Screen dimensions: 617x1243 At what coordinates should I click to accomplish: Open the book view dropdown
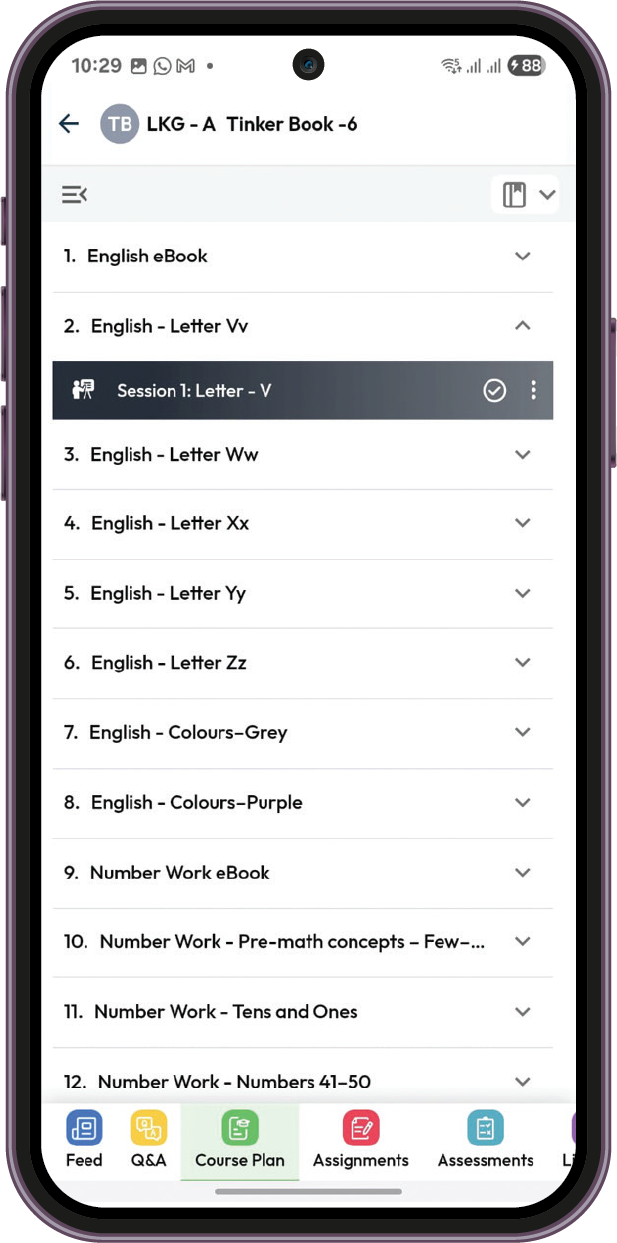[x=526, y=195]
